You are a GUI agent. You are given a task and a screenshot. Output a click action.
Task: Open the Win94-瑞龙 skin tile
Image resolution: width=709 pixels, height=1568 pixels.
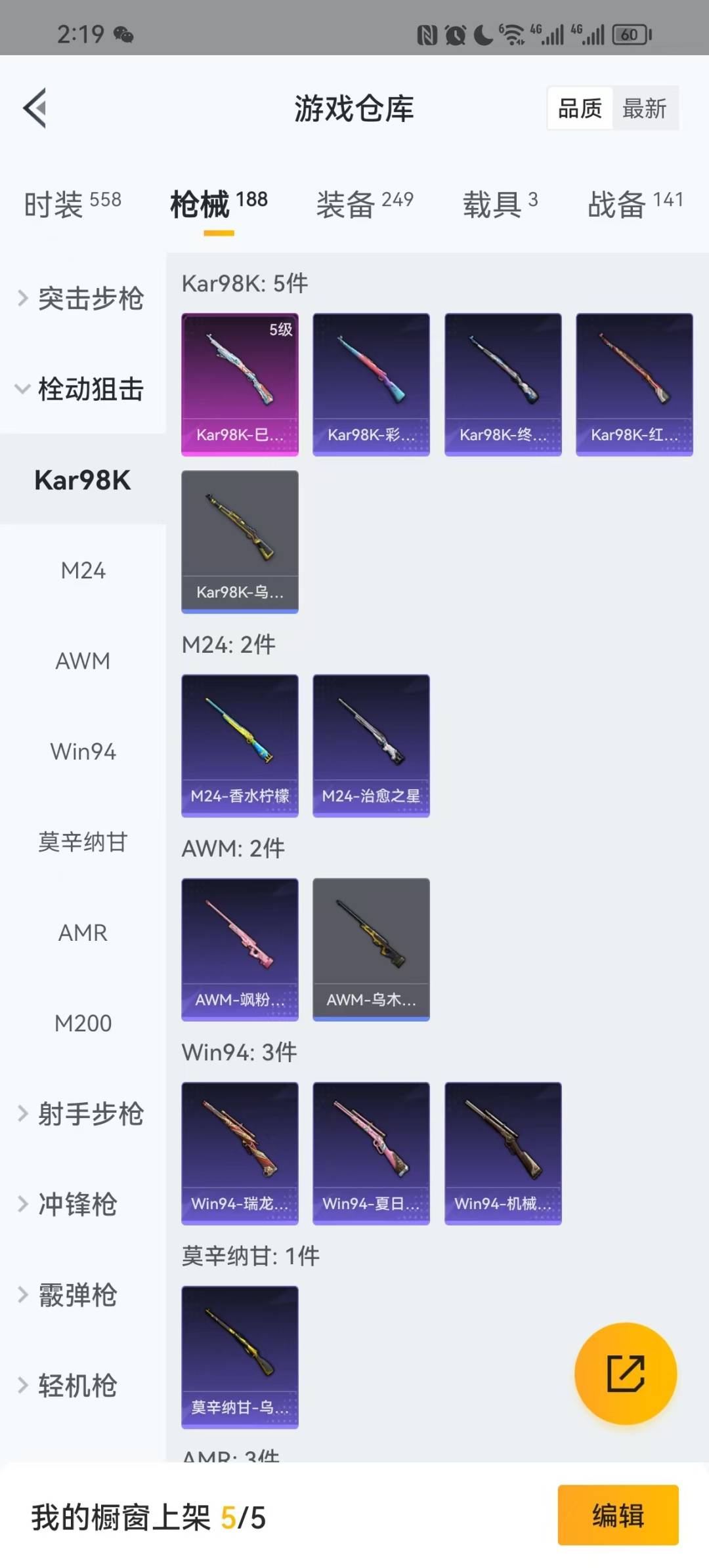240,1153
